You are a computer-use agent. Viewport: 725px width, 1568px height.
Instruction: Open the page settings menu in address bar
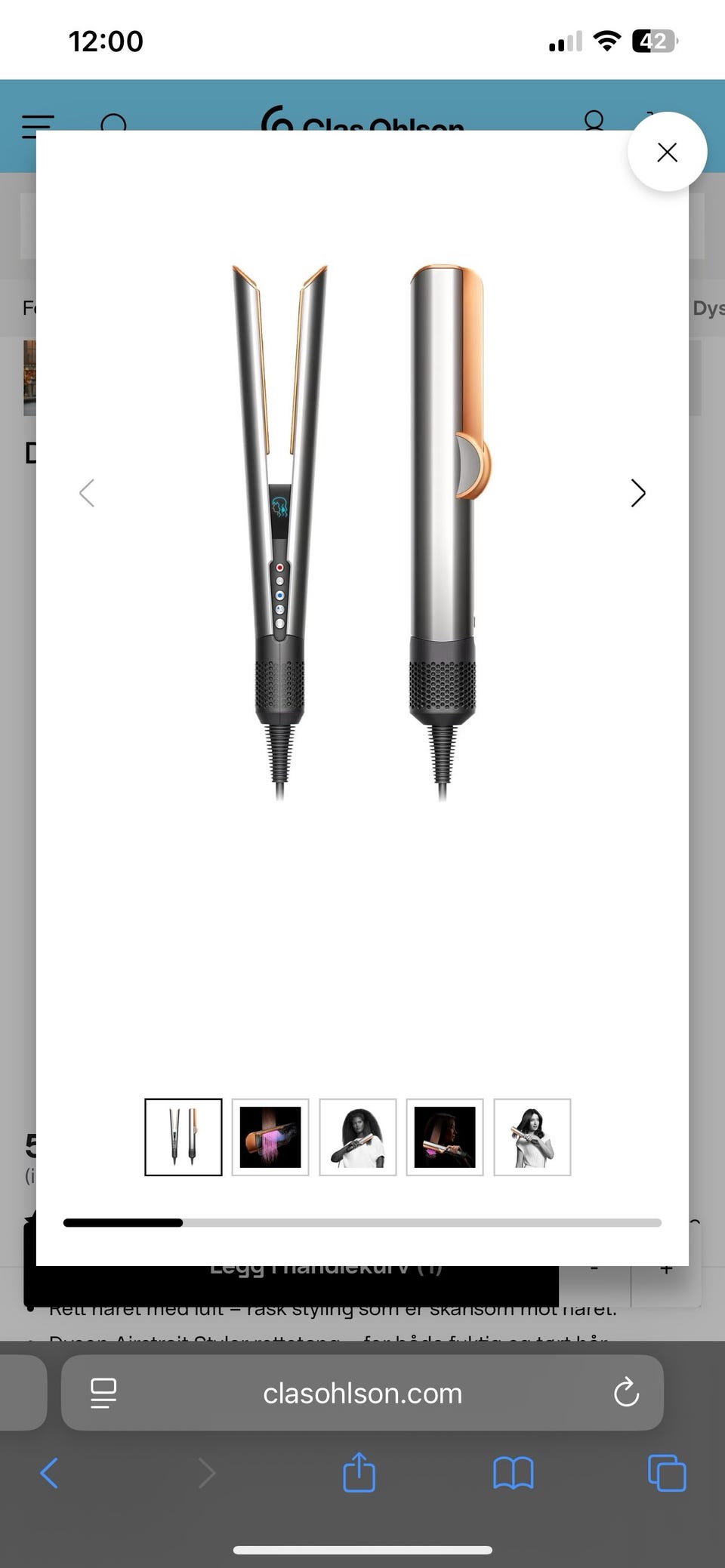tap(103, 1393)
